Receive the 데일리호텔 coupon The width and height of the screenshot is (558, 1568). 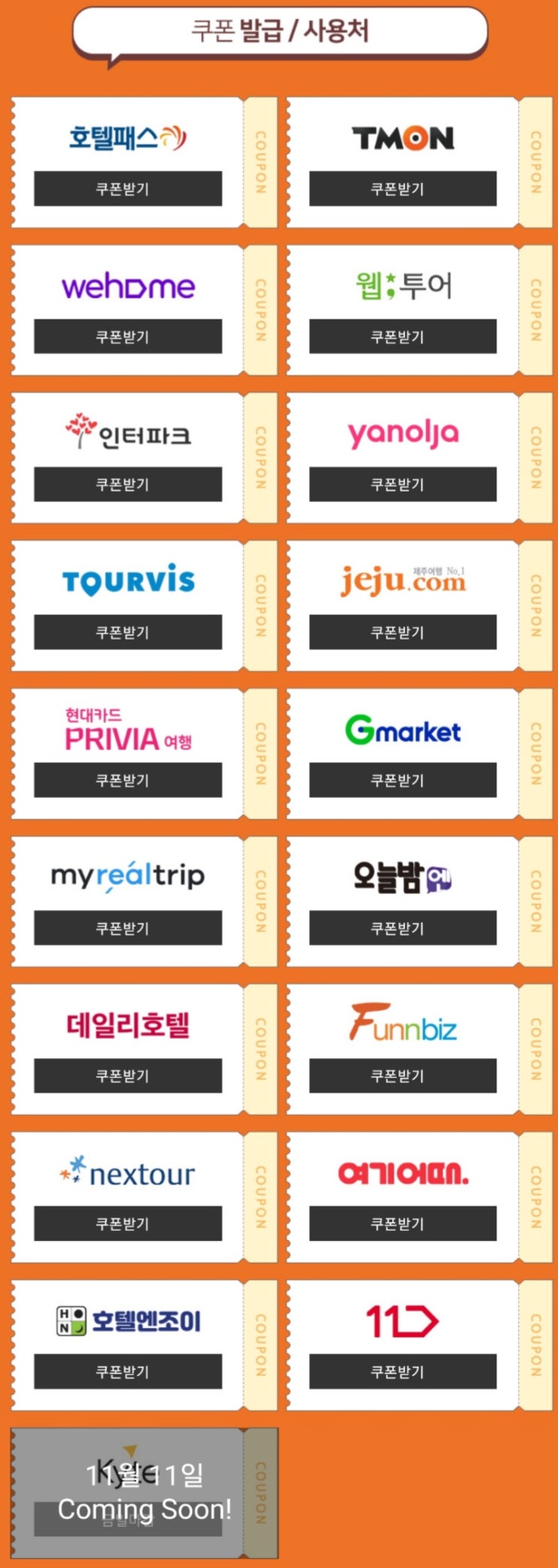tap(128, 1076)
